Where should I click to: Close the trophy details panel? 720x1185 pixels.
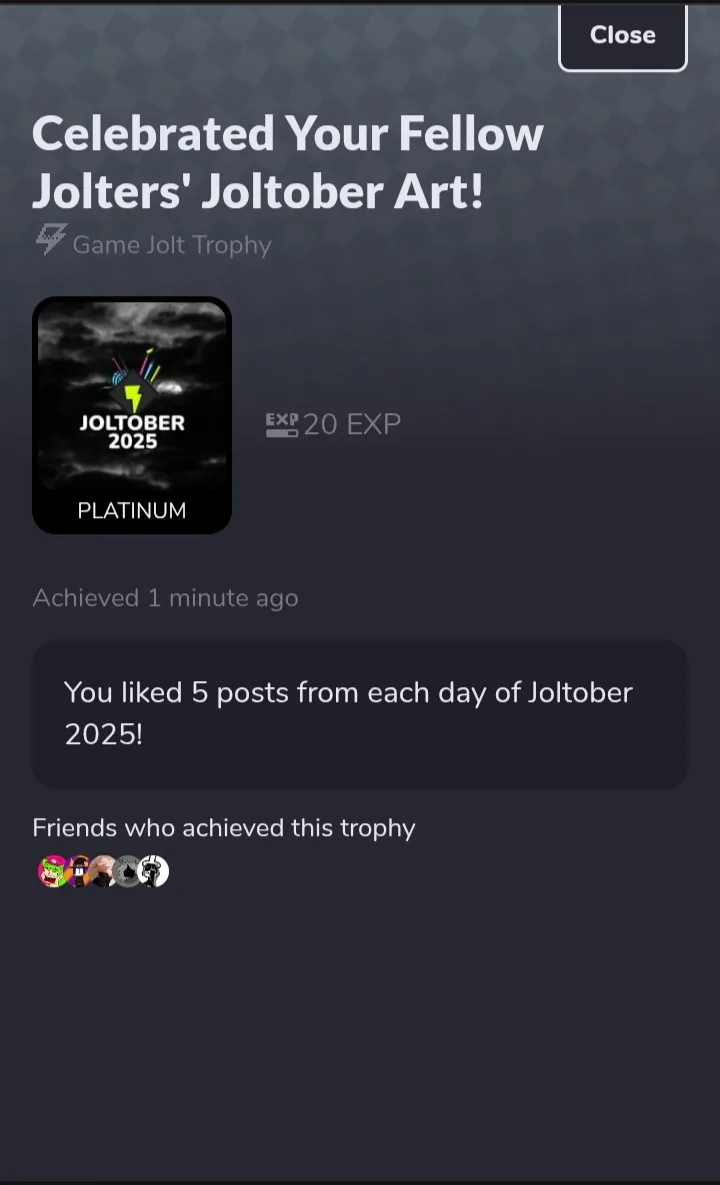click(622, 36)
